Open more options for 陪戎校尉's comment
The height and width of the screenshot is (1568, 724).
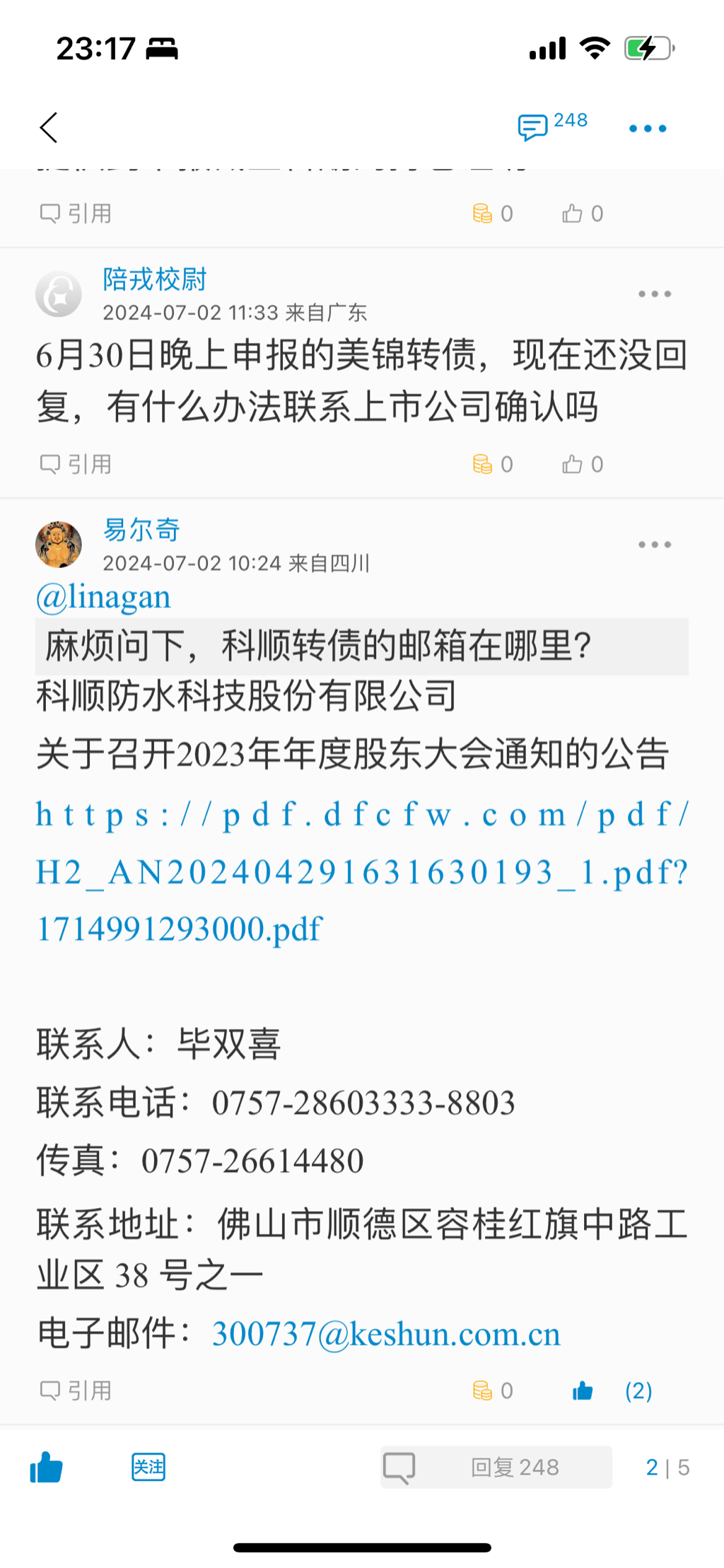pyautogui.click(x=654, y=294)
